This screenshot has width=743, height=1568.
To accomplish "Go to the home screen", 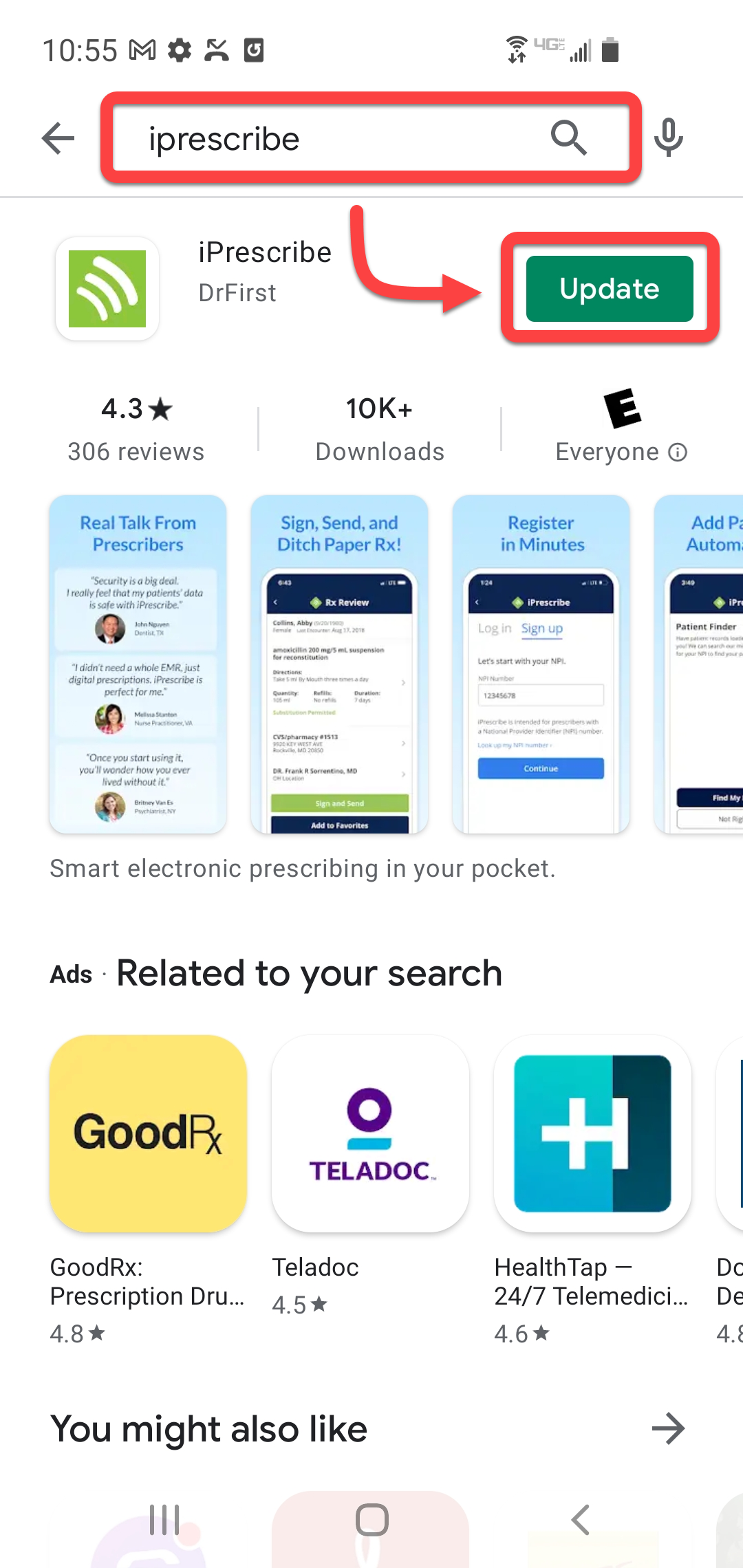I will [371, 1520].
